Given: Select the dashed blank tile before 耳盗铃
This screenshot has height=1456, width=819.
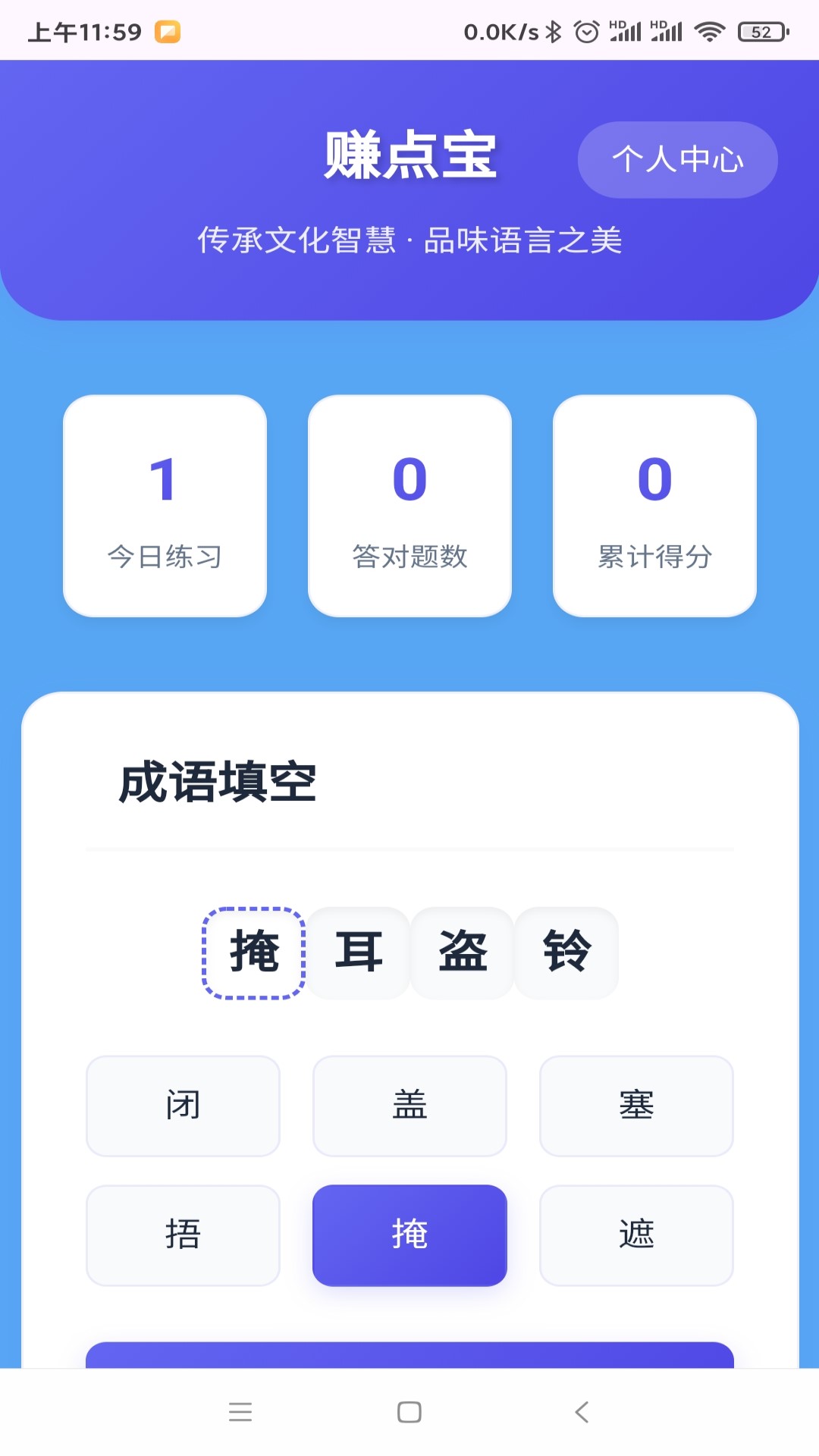Looking at the screenshot, I should coord(253,952).
